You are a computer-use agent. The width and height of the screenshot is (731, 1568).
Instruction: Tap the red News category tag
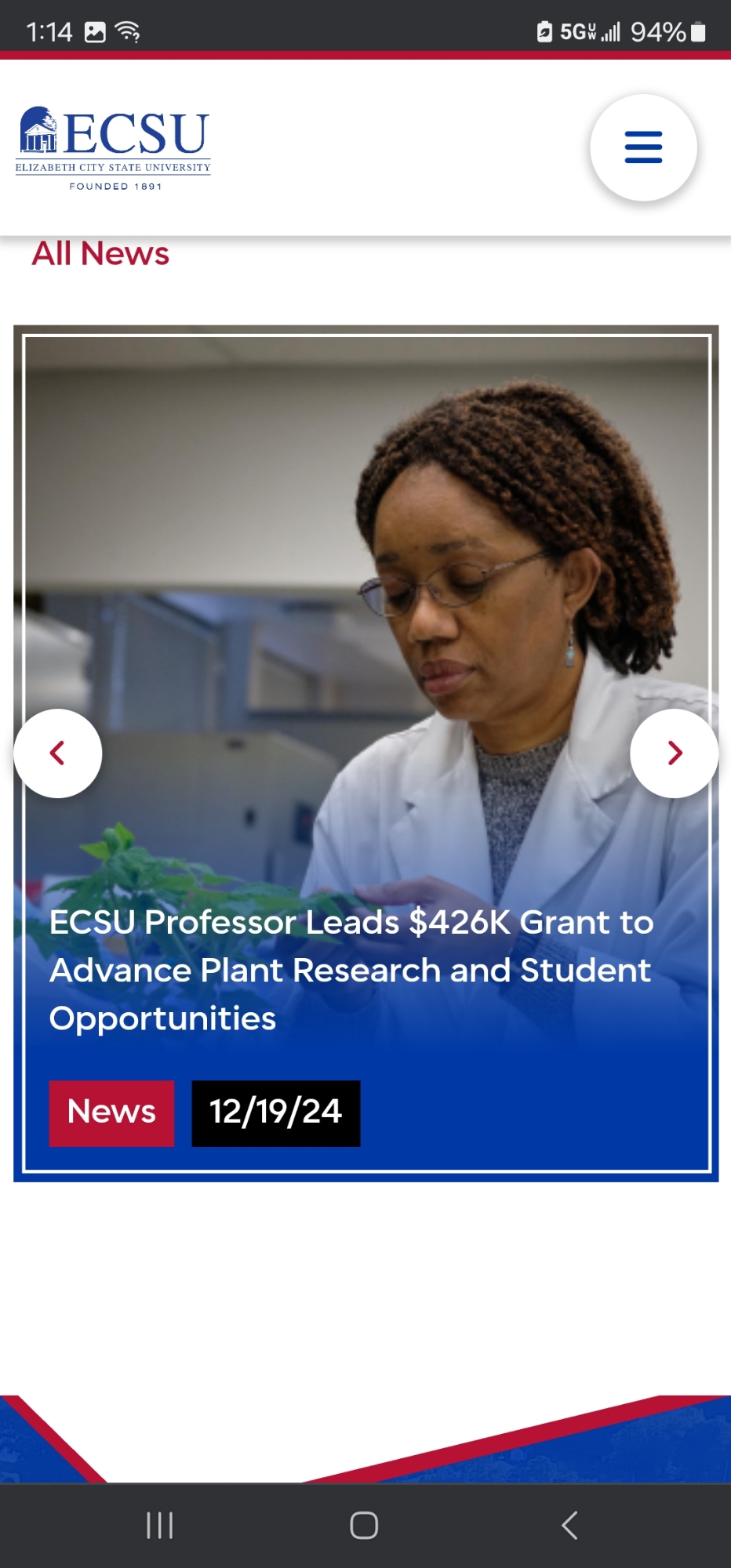pyautogui.click(x=111, y=1112)
